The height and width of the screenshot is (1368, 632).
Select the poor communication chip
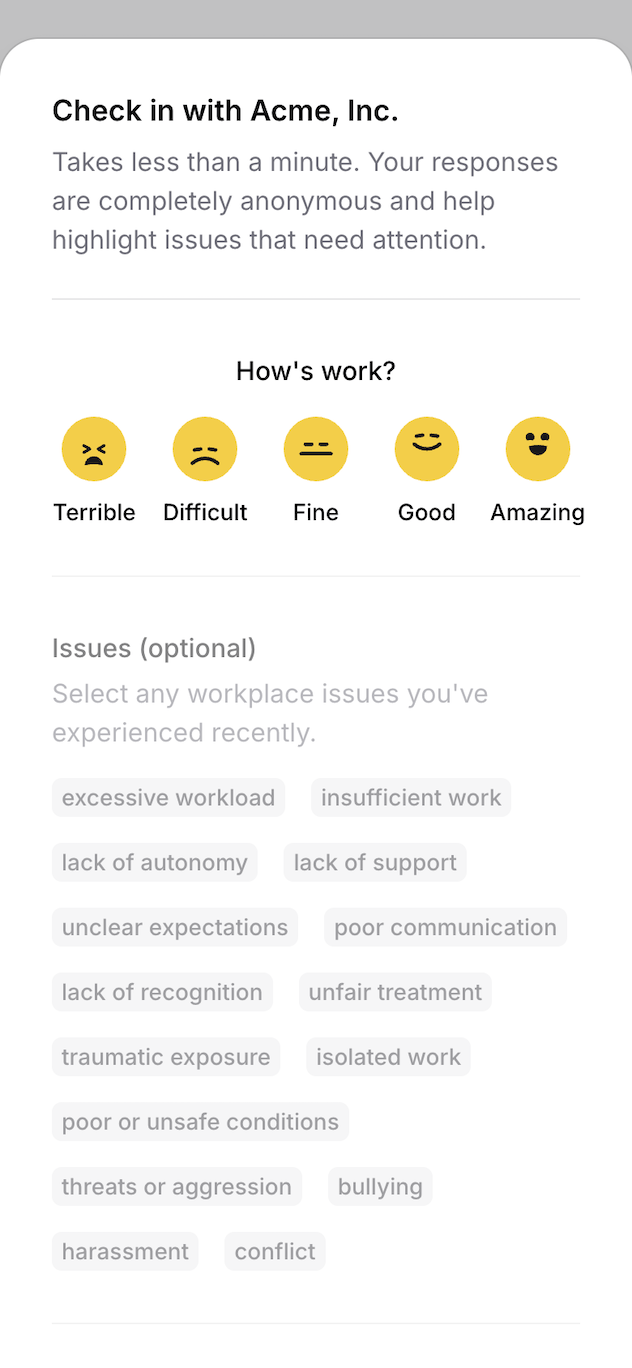point(445,928)
